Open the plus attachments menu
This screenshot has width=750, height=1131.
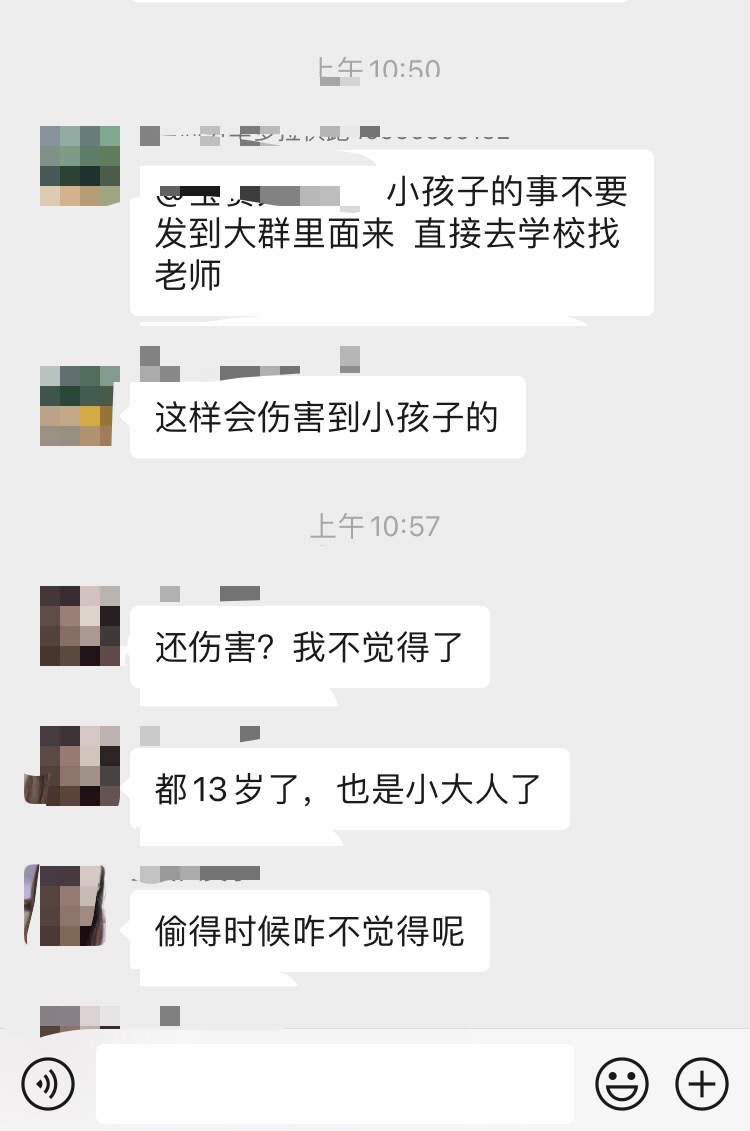tap(702, 1083)
